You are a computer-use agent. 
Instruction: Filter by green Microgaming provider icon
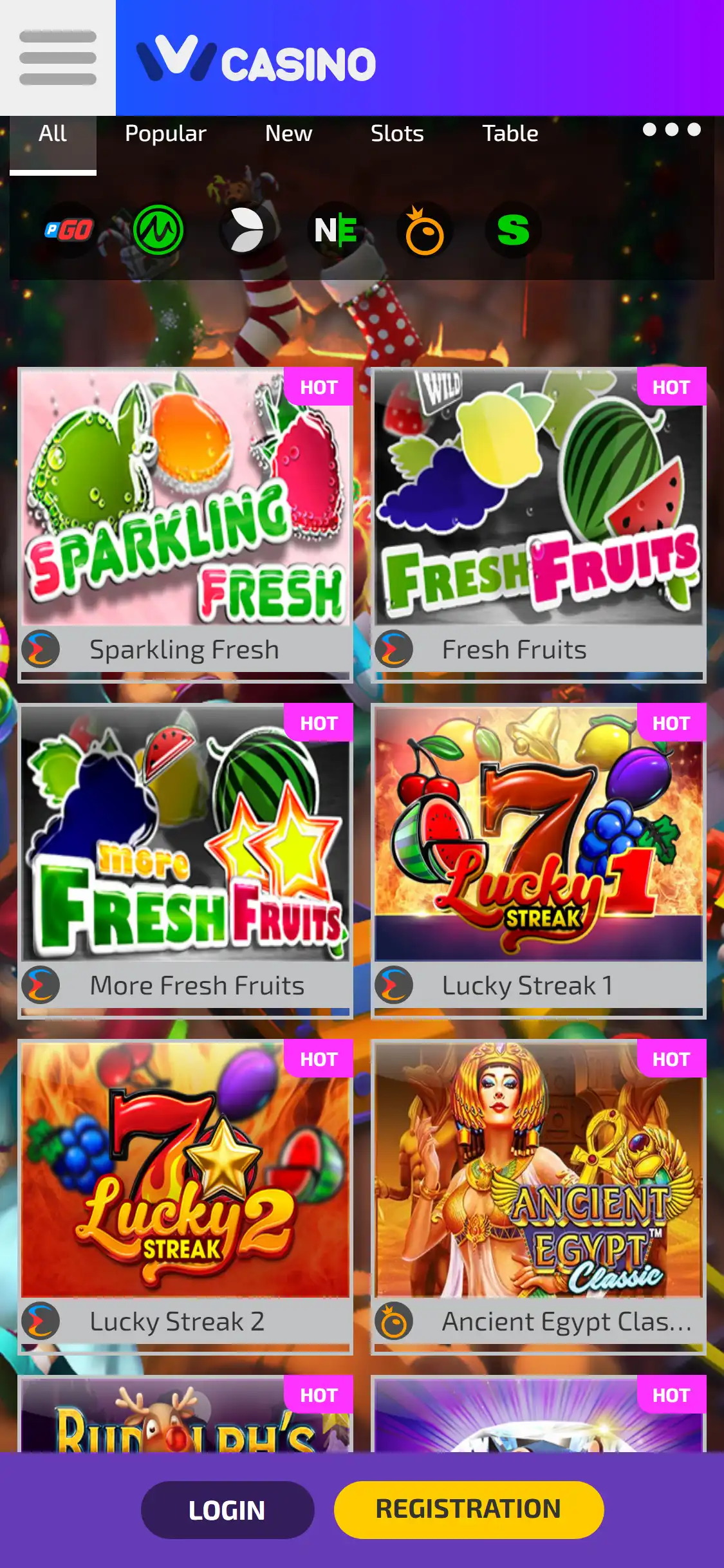click(158, 230)
